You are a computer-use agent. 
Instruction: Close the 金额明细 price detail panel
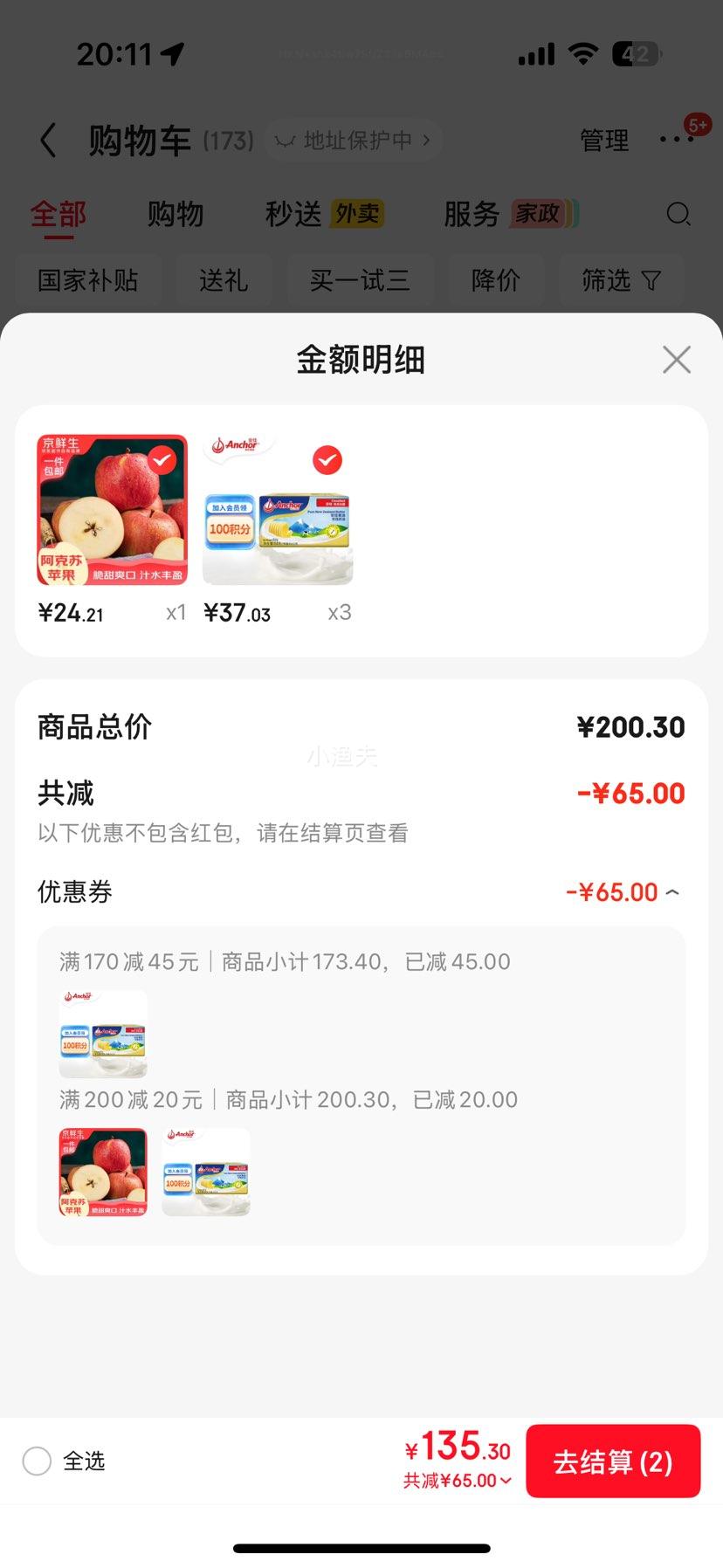coord(676,359)
